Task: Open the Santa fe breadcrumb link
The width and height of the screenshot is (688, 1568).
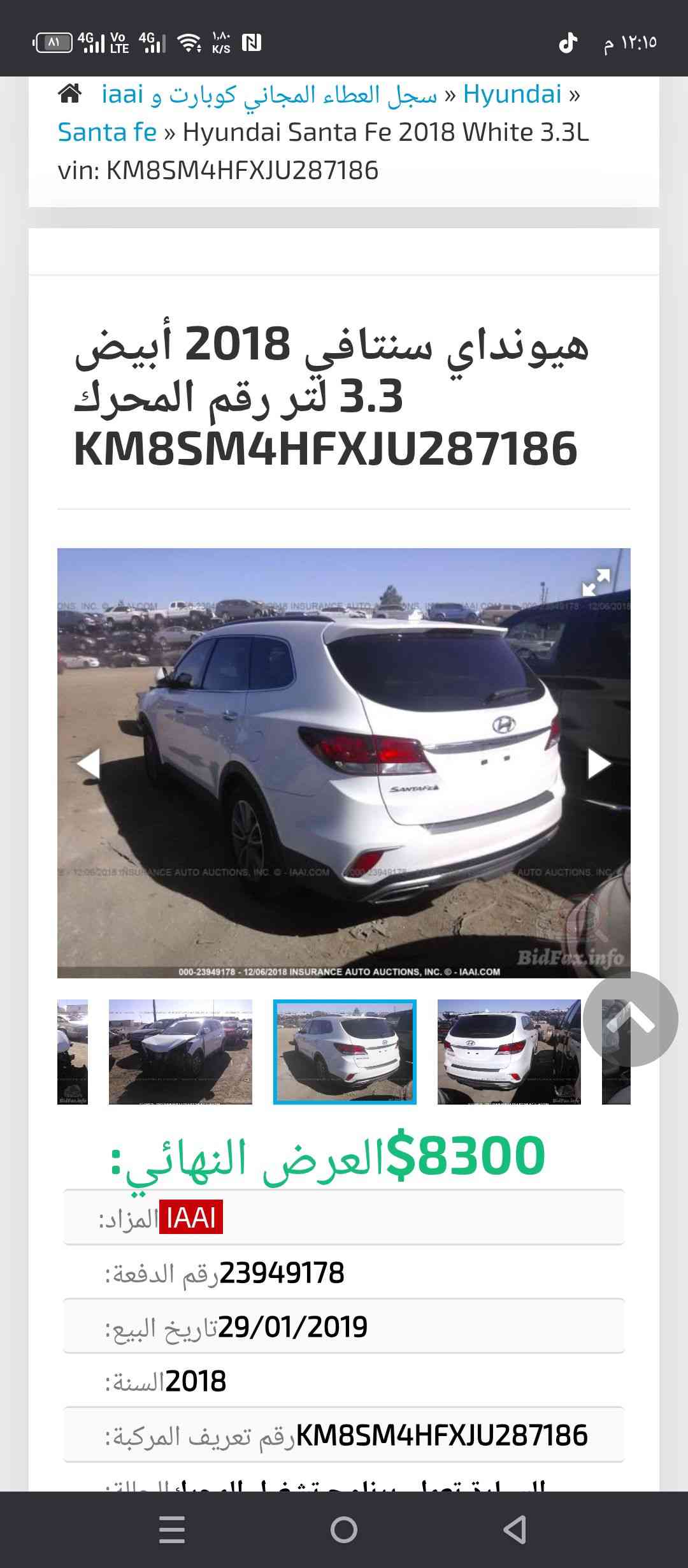Action: point(107,133)
